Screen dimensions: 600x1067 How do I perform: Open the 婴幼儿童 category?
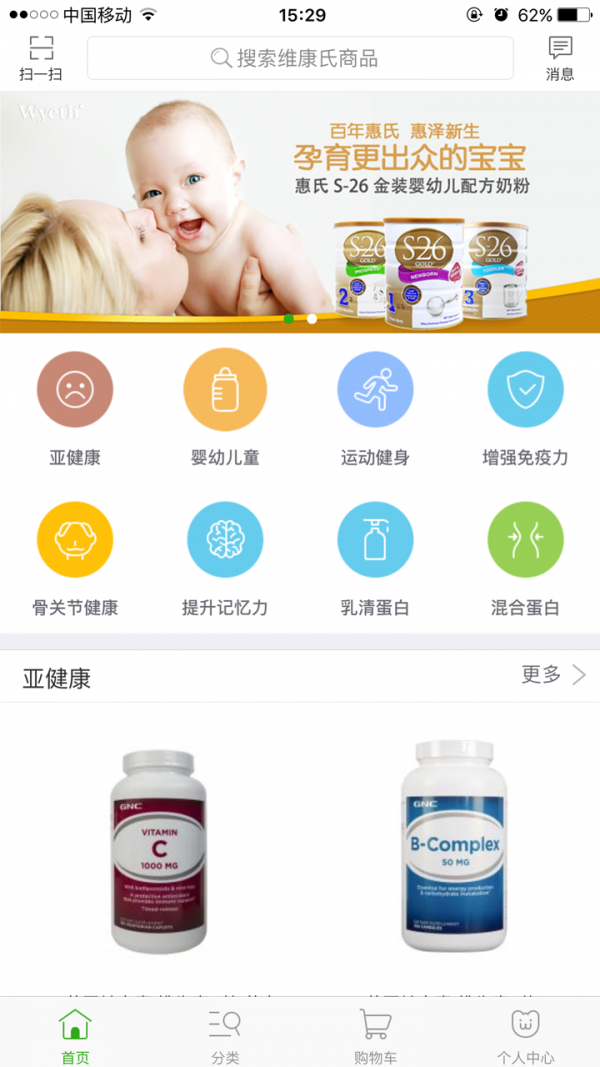click(x=225, y=390)
